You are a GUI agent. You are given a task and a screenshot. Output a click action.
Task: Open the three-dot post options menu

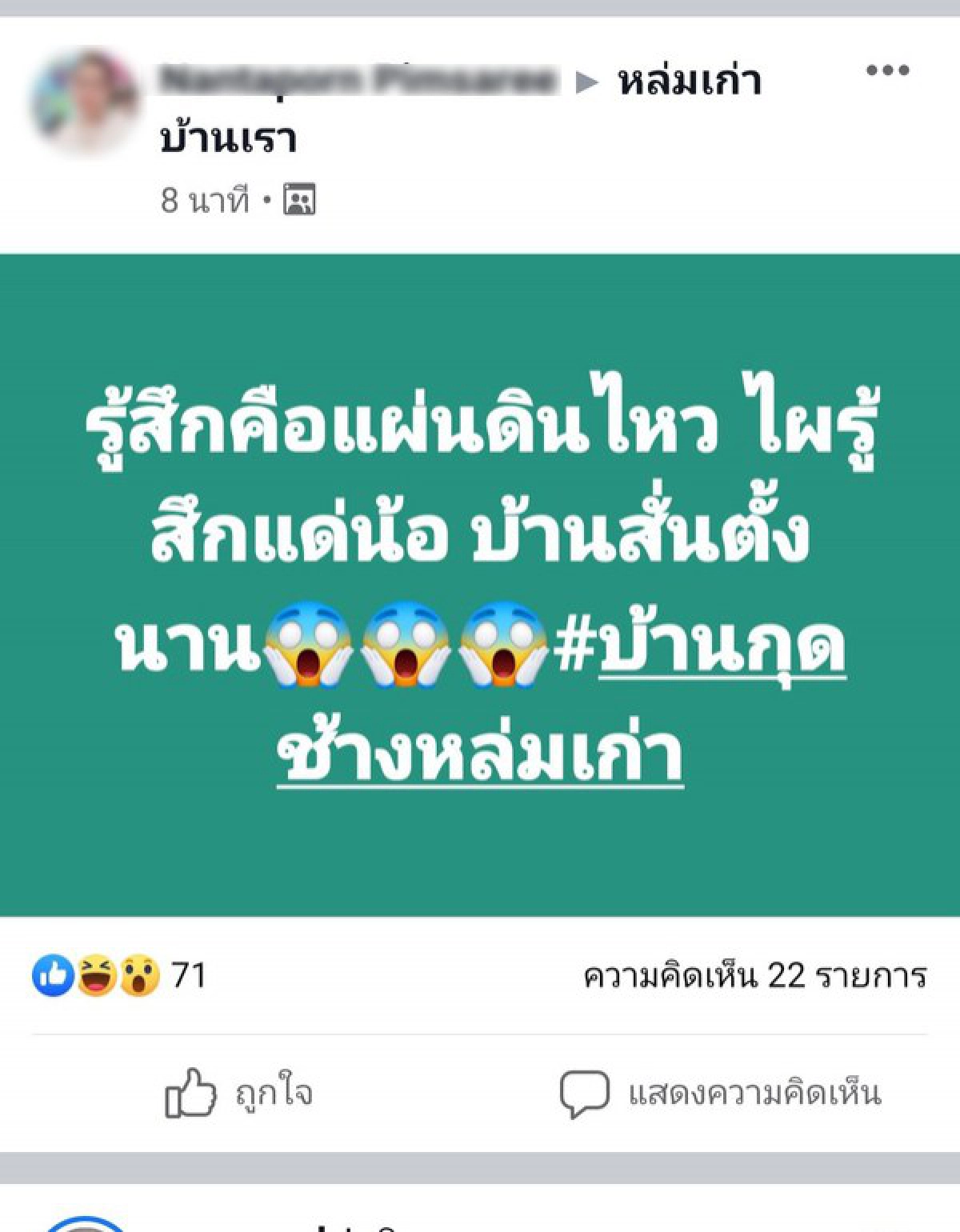click(887, 70)
